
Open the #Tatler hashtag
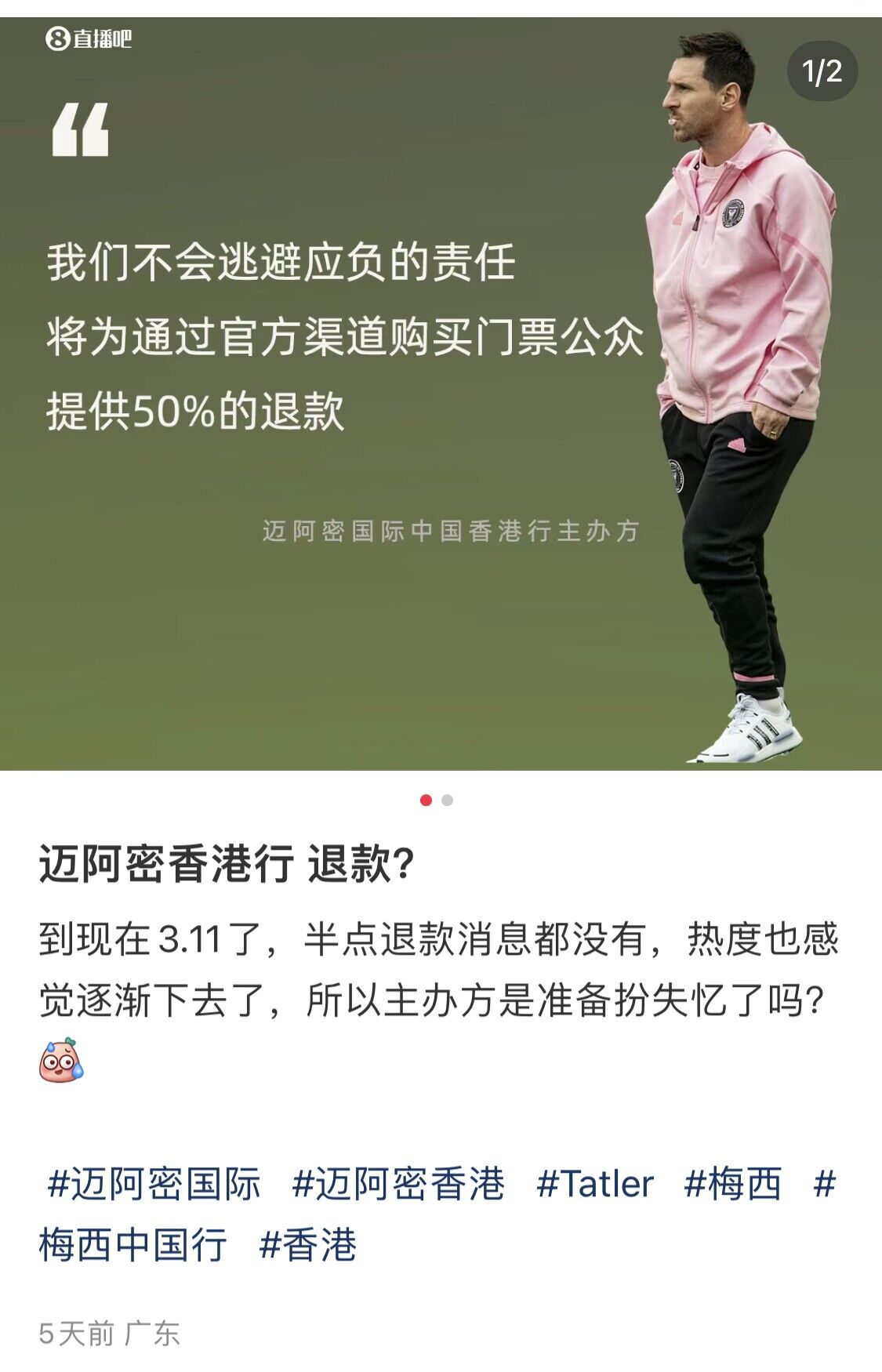(x=594, y=1184)
